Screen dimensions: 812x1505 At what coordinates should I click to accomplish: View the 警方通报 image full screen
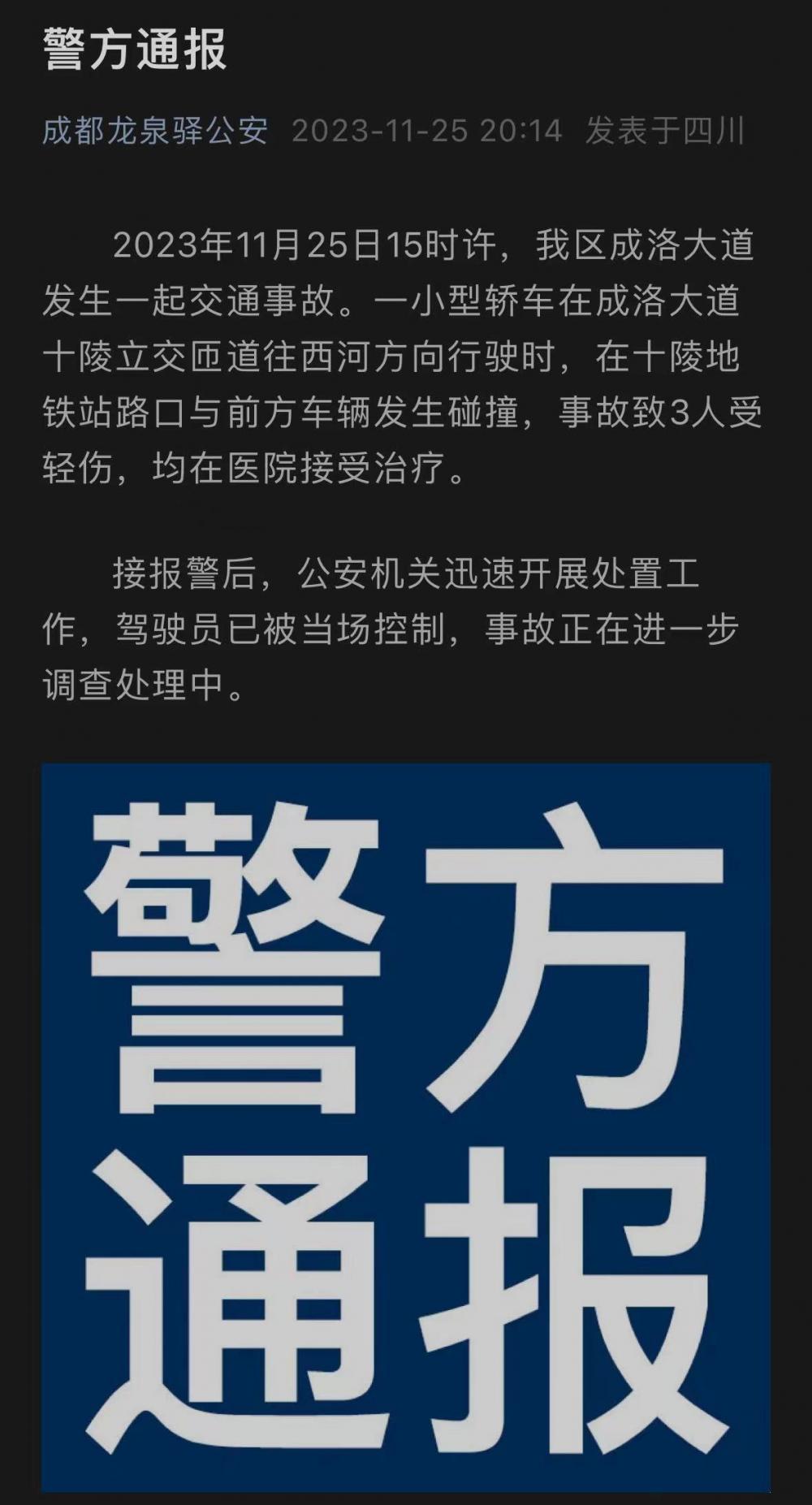coord(406,1127)
